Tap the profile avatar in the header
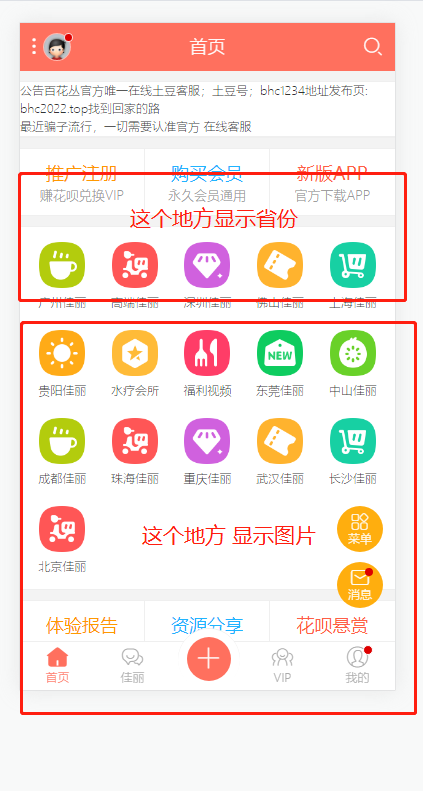The height and width of the screenshot is (791, 423). 56,47
